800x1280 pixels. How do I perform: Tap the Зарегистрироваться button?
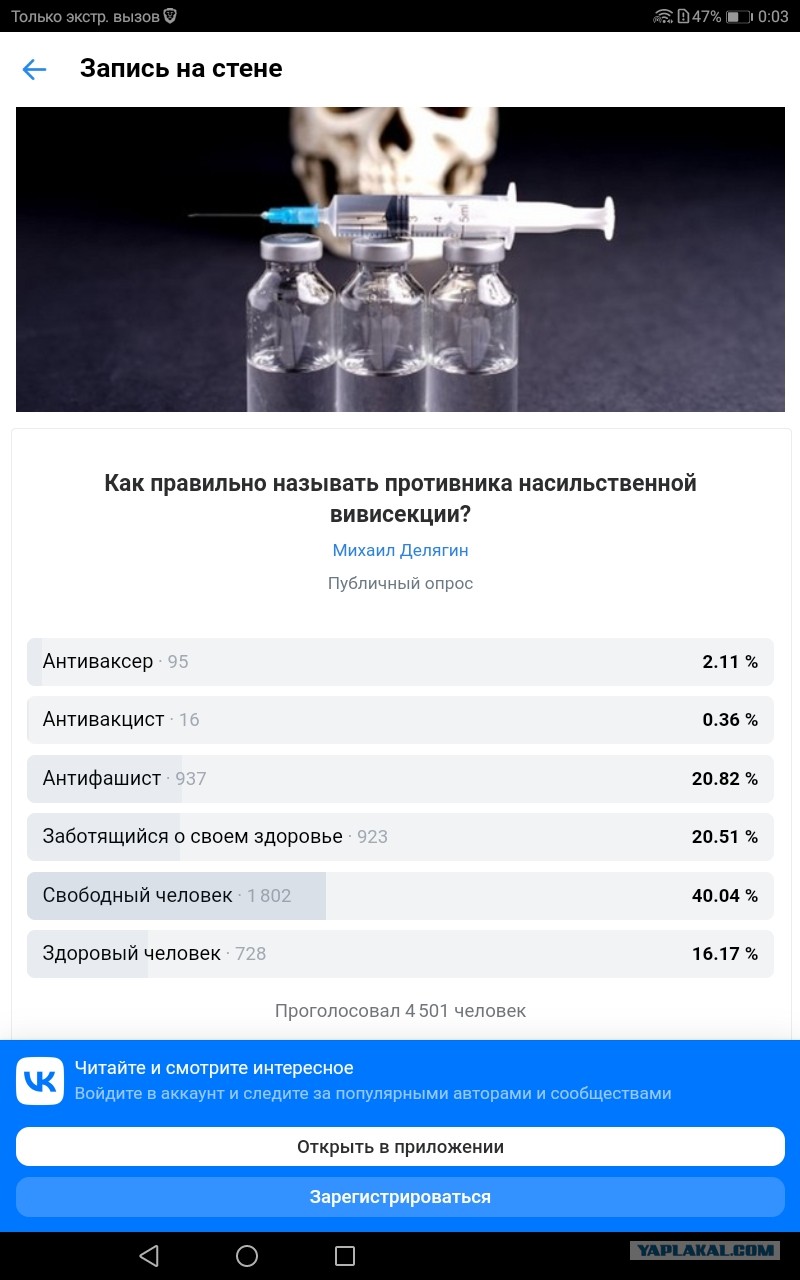[400, 1197]
